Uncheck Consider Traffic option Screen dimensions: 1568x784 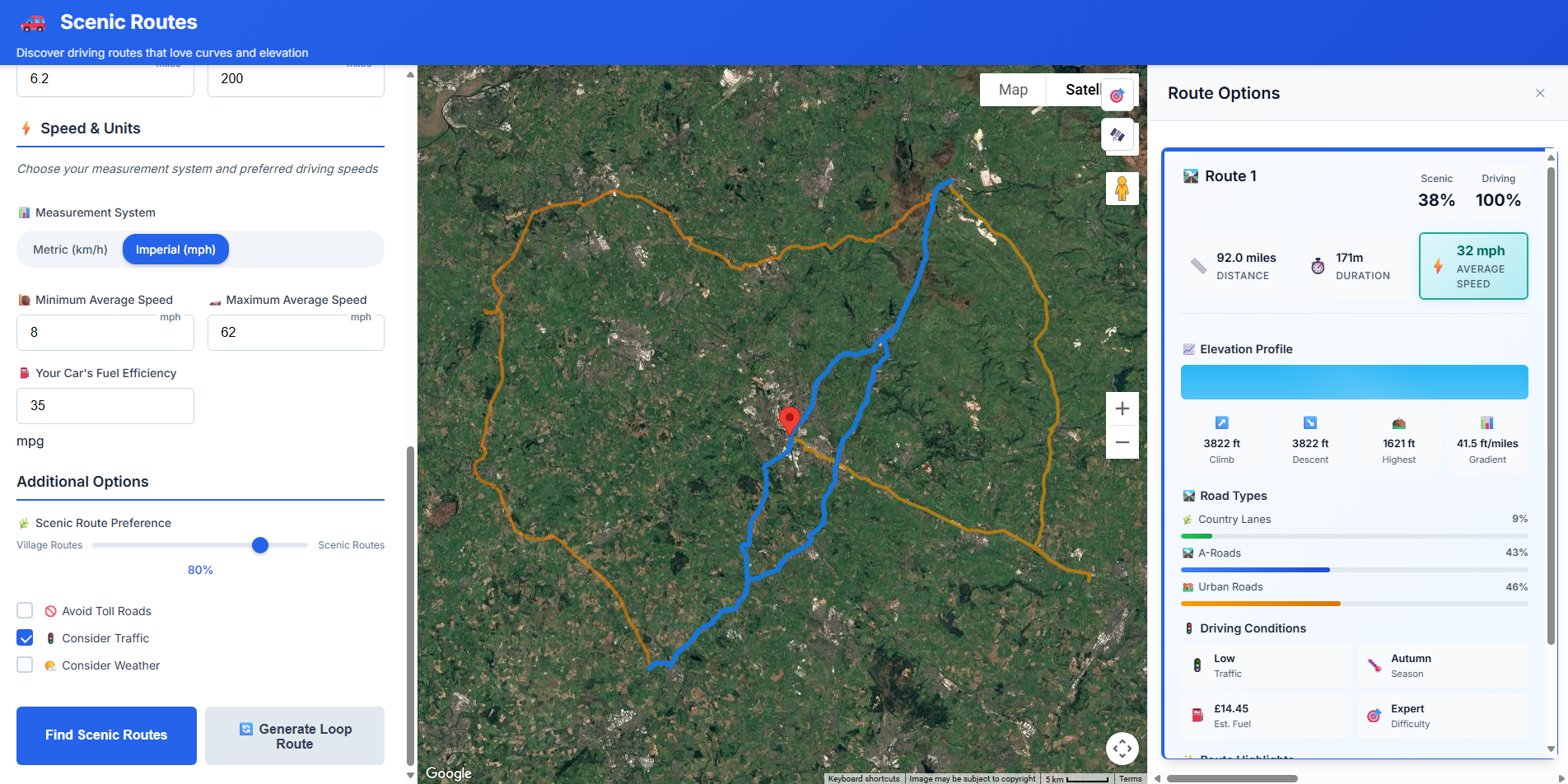pyautogui.click(x=26, y=638)
